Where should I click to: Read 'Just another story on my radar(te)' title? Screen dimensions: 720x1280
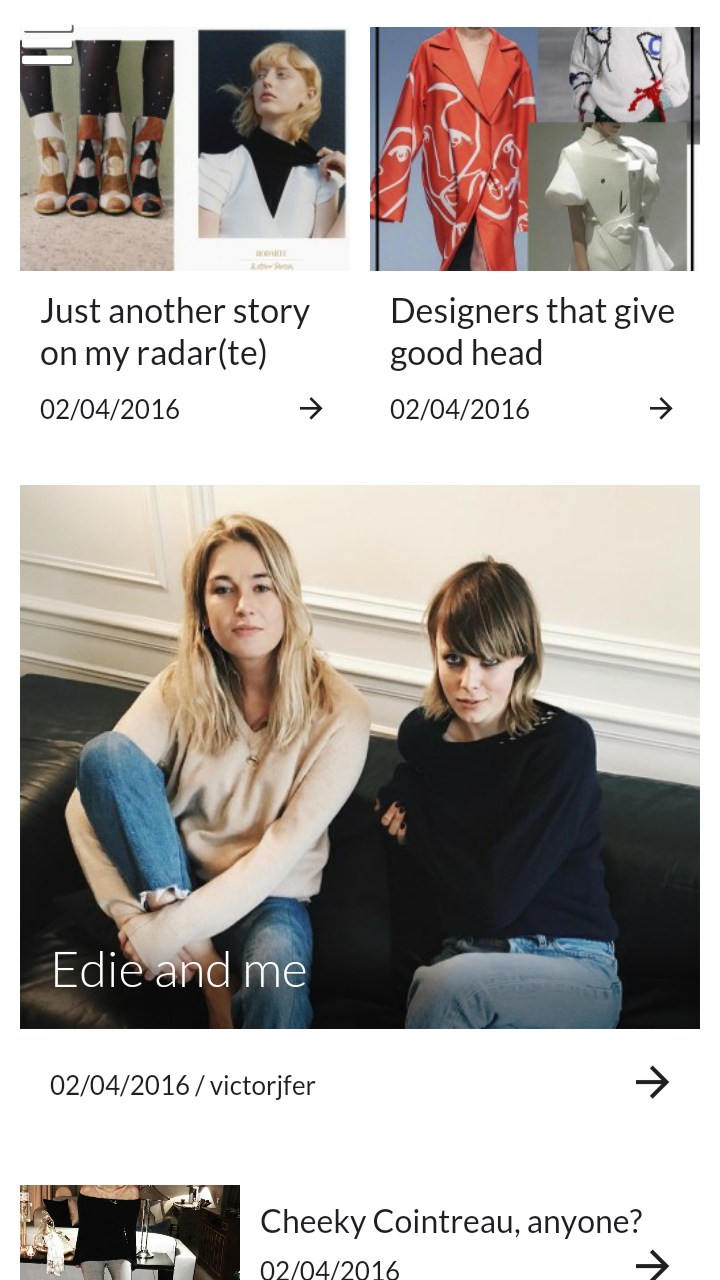click(175, 332)
